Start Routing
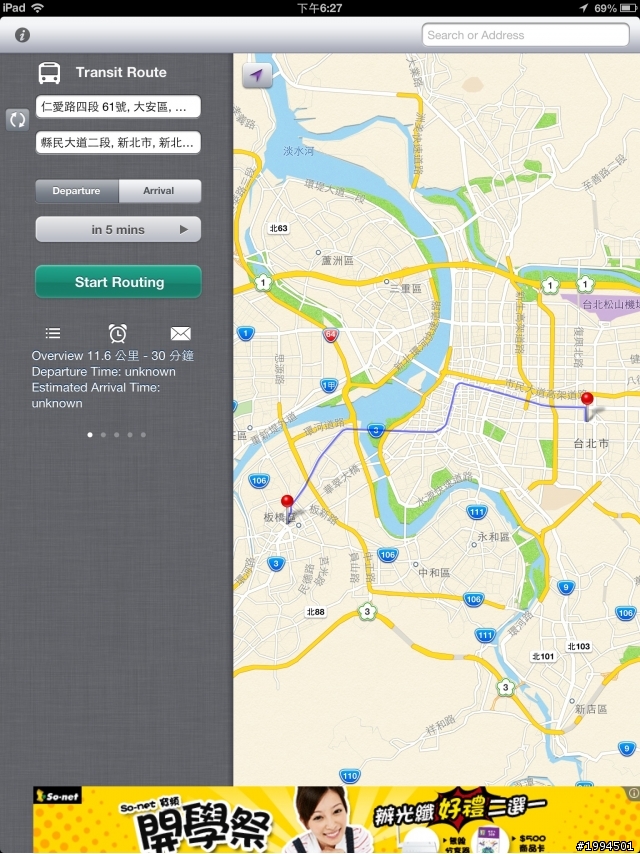Viewport: 640px width, 854px height. [118, 282]
